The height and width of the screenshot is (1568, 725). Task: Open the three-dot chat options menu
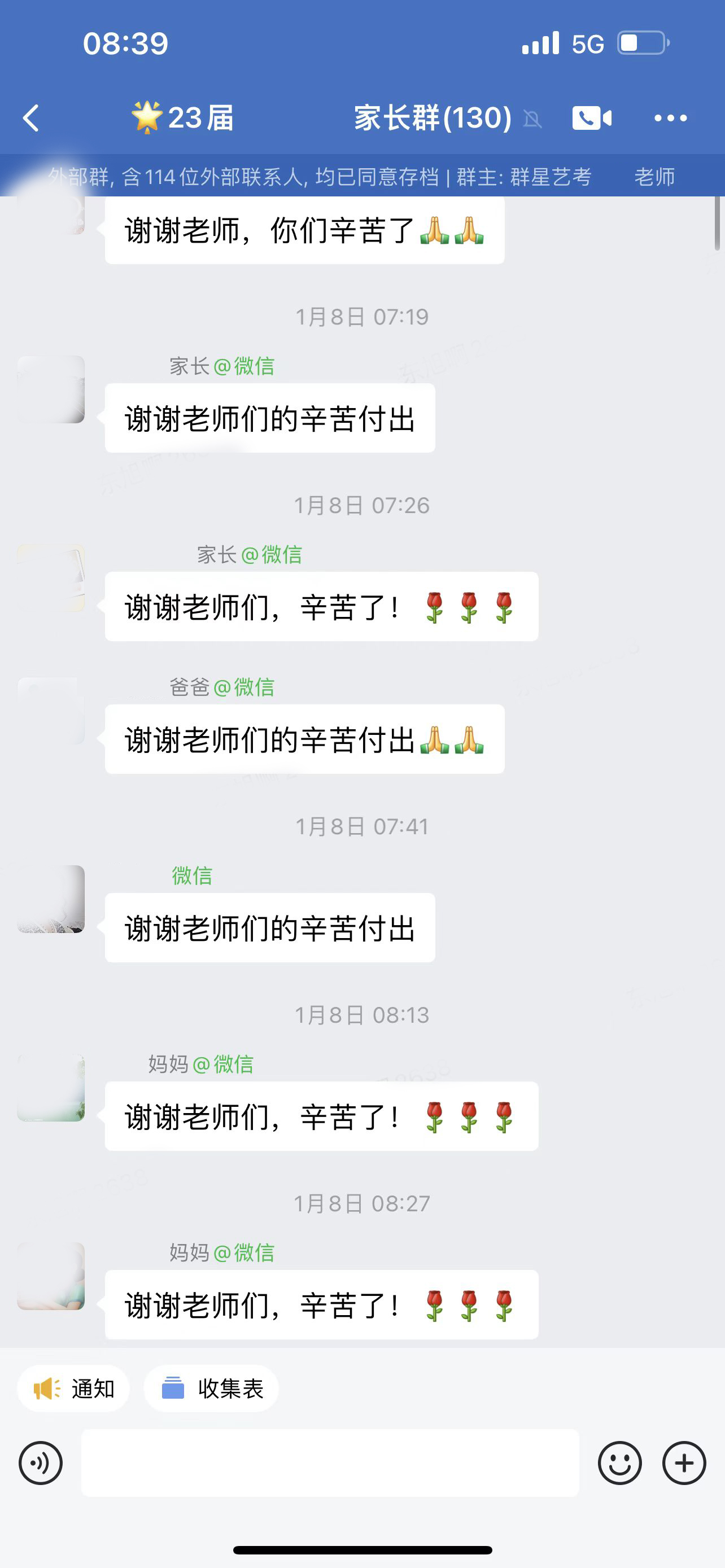pyautogui.click(x=670, y=118)
